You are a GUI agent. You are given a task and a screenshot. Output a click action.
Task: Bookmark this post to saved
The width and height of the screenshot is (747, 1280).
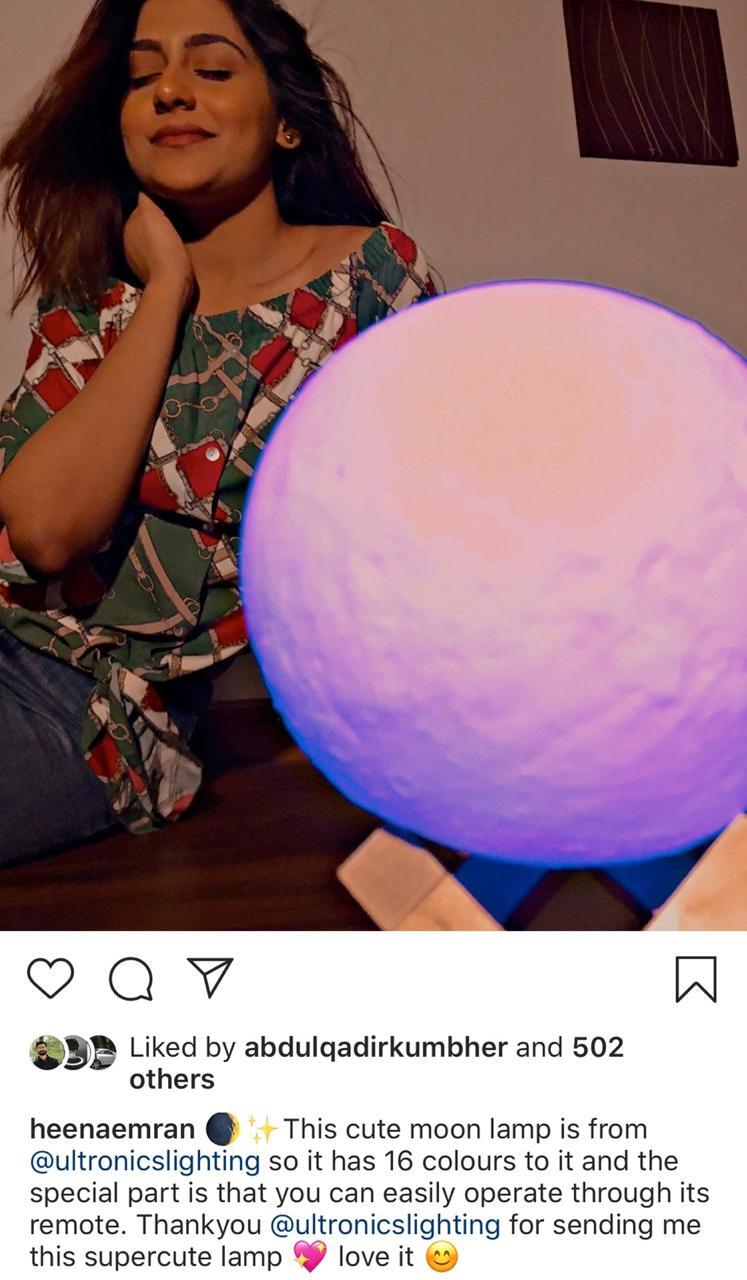695,979
